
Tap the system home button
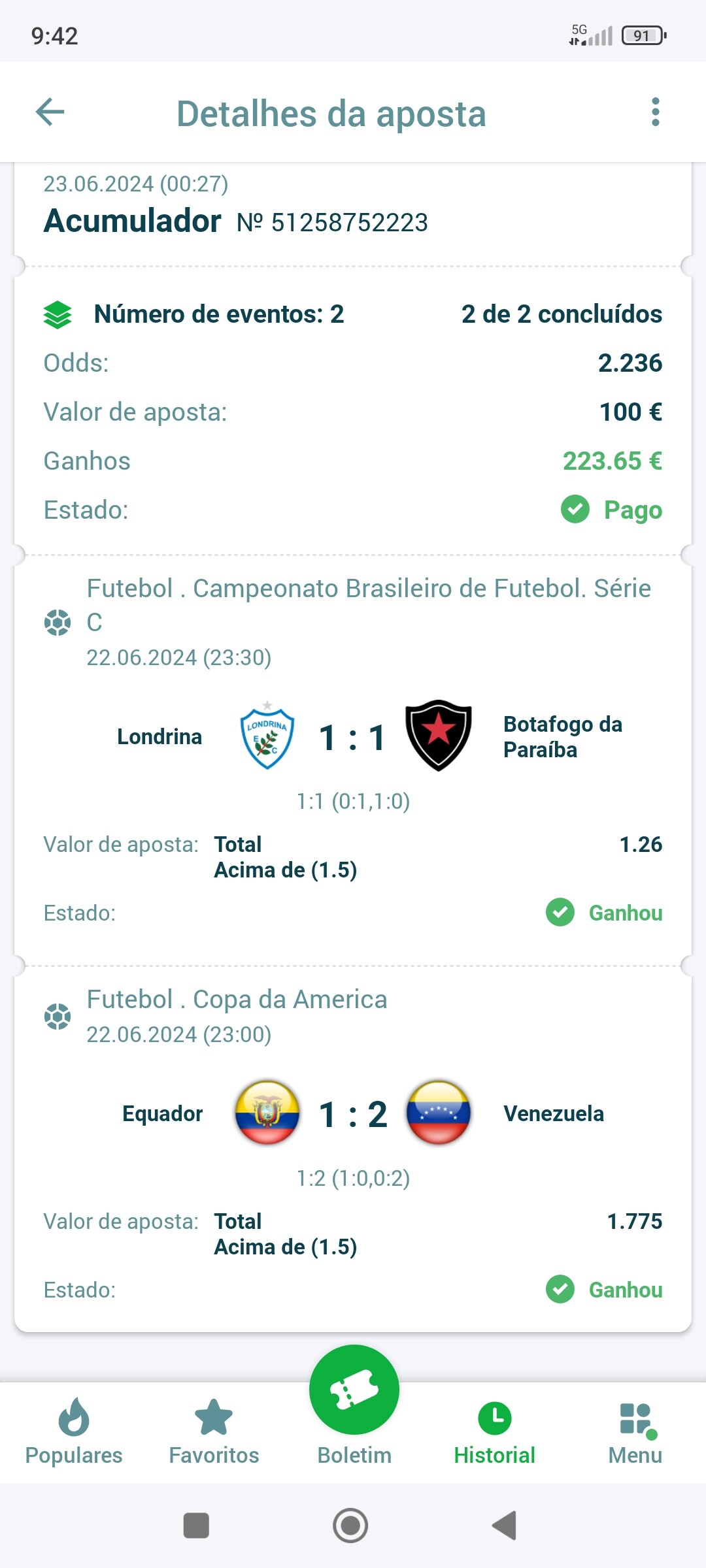350,1526
